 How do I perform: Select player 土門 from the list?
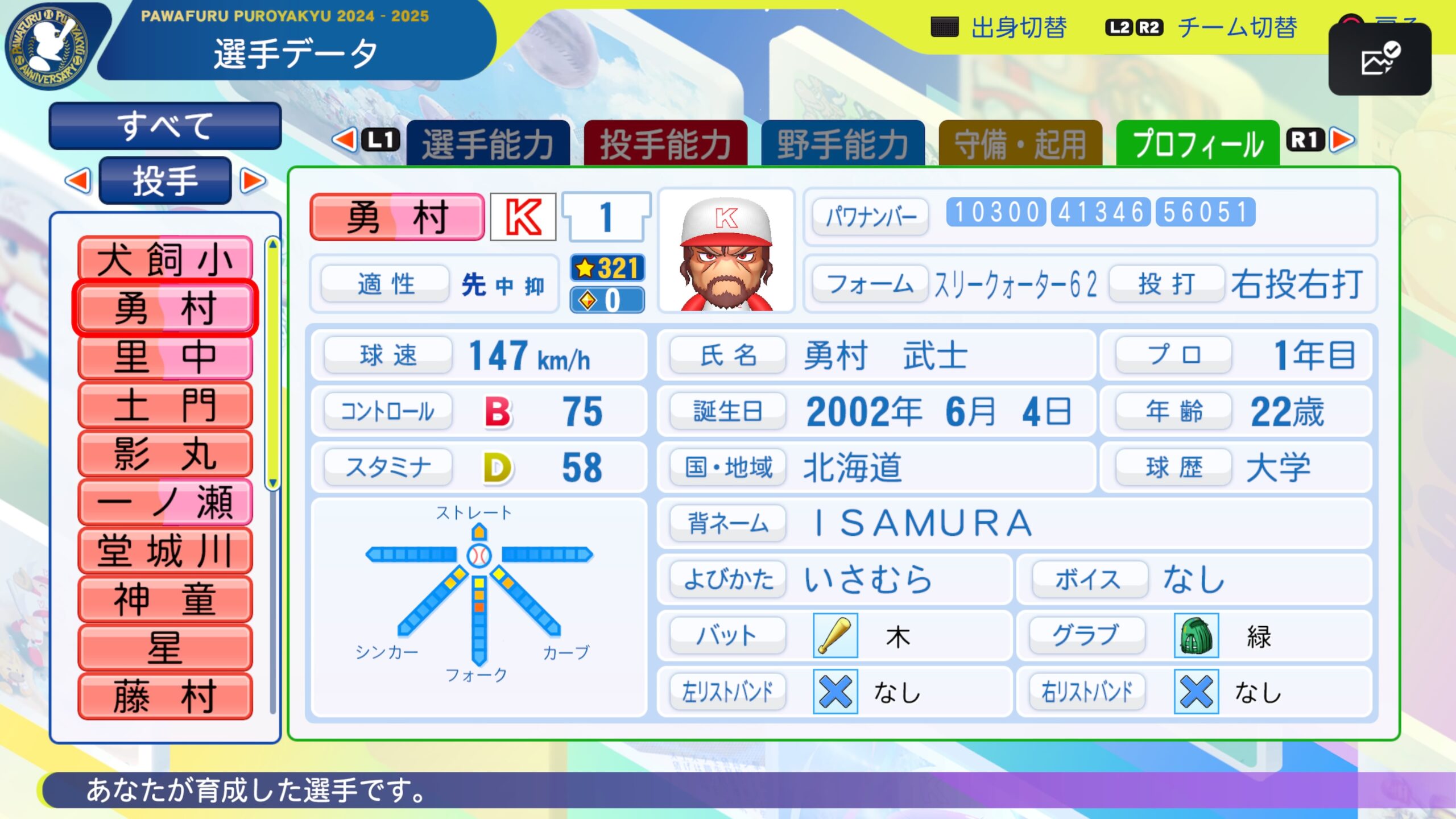(x=165, y=406)
